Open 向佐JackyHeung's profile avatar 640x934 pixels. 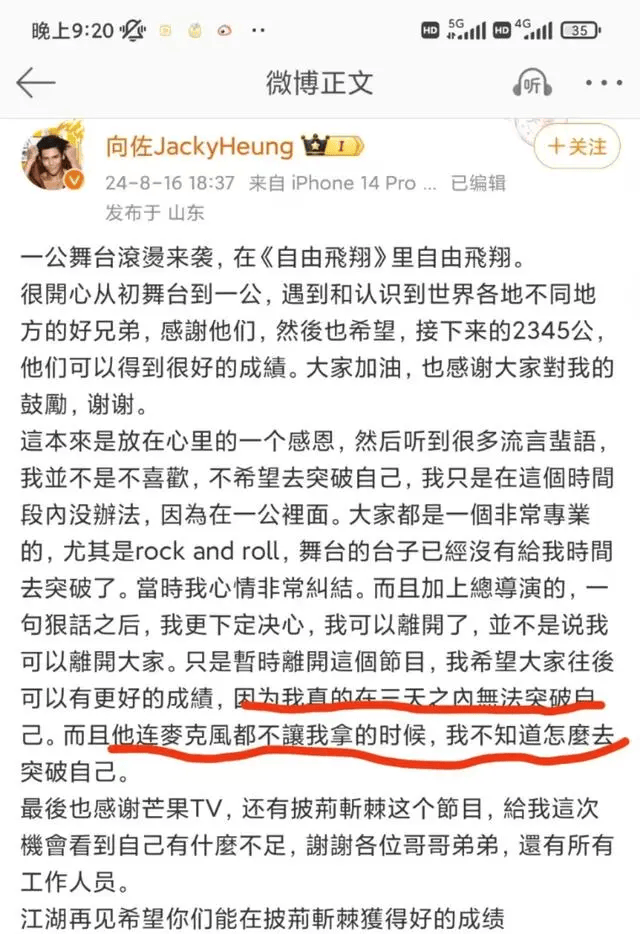tap(52, 156)
